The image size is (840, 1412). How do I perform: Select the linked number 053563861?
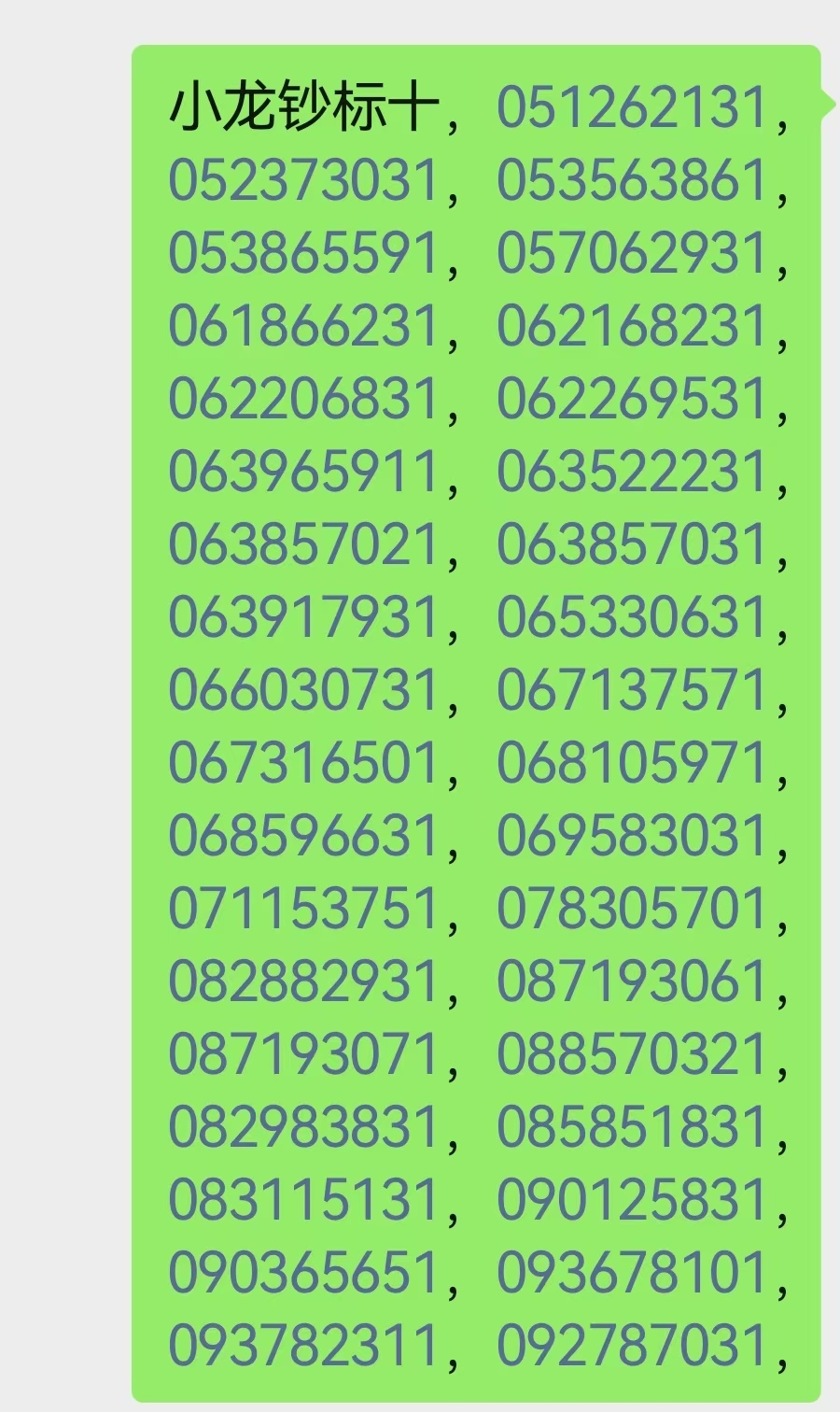pyautogui.click(x=631, y=180)
